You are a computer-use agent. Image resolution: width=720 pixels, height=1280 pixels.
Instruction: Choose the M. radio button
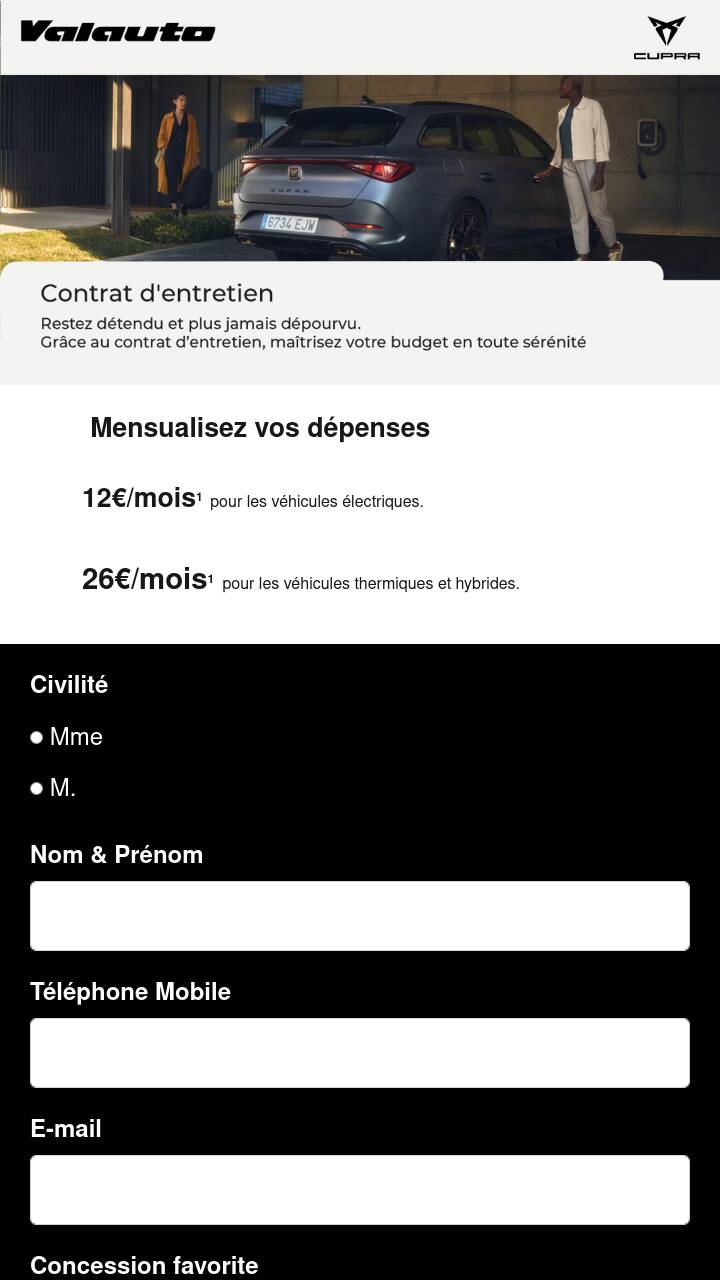tap(37, 788)
